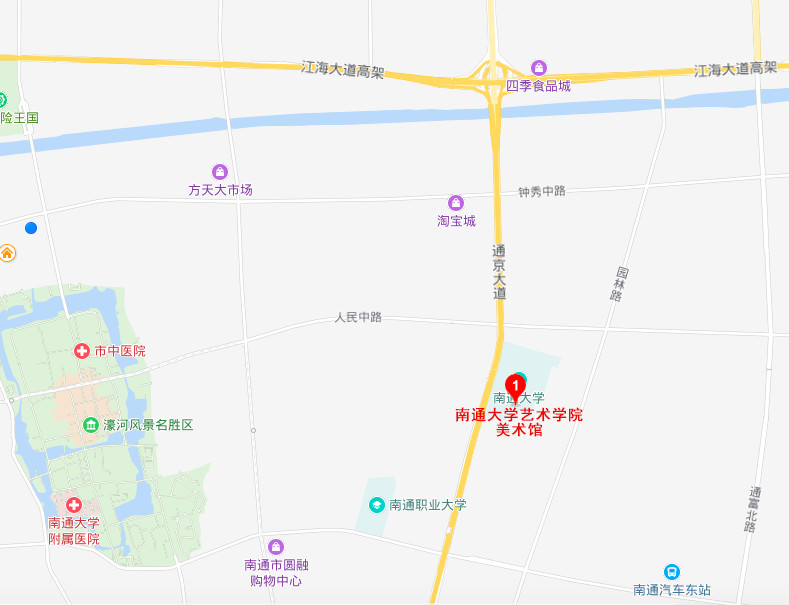Select the 南通汽车东站 bus station marker
The width and height of the screenshot is (789, 605).
(x=672, y=572)
